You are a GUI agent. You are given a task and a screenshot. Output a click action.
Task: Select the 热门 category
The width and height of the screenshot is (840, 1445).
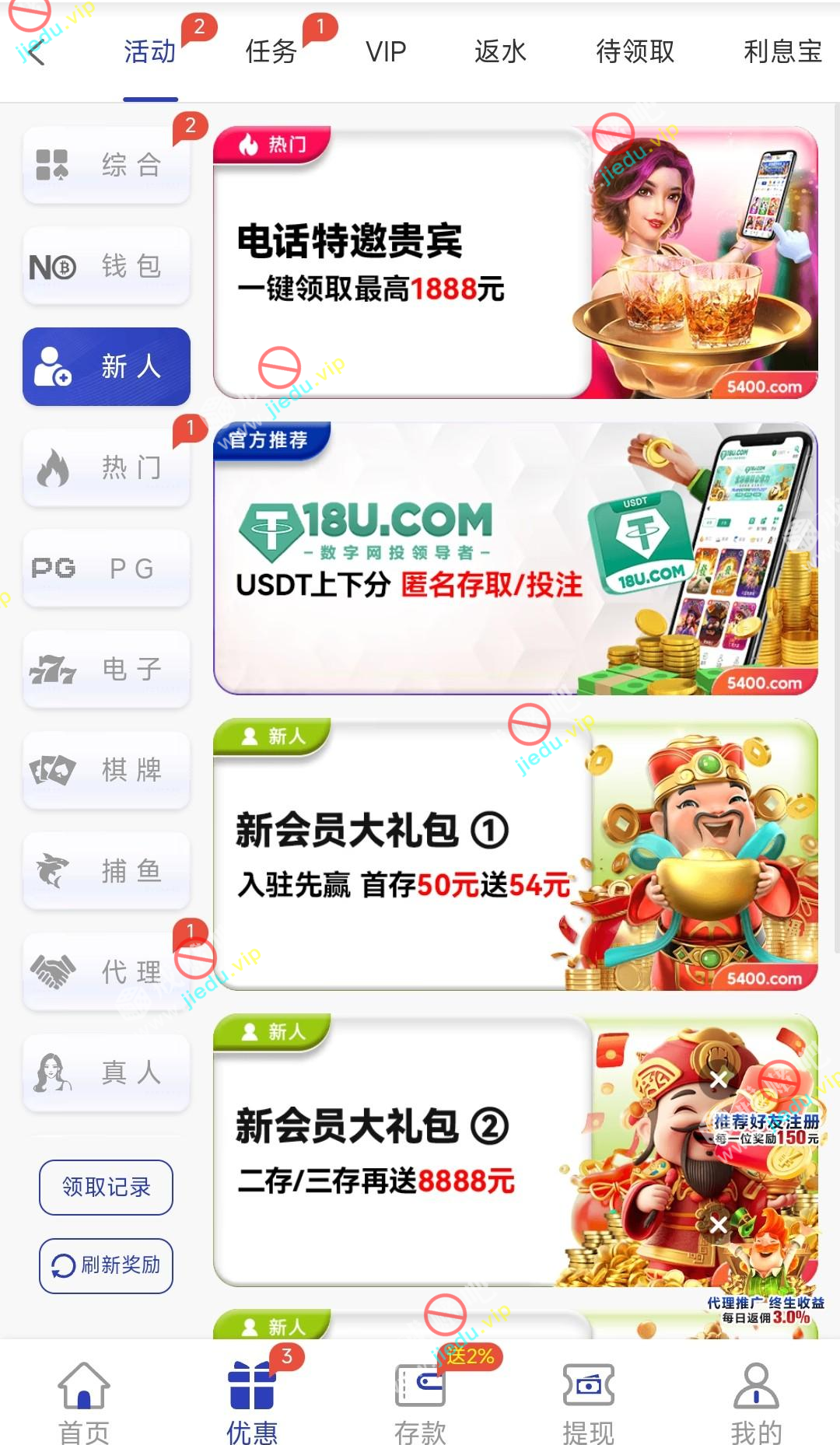click(x=107, y=467)
